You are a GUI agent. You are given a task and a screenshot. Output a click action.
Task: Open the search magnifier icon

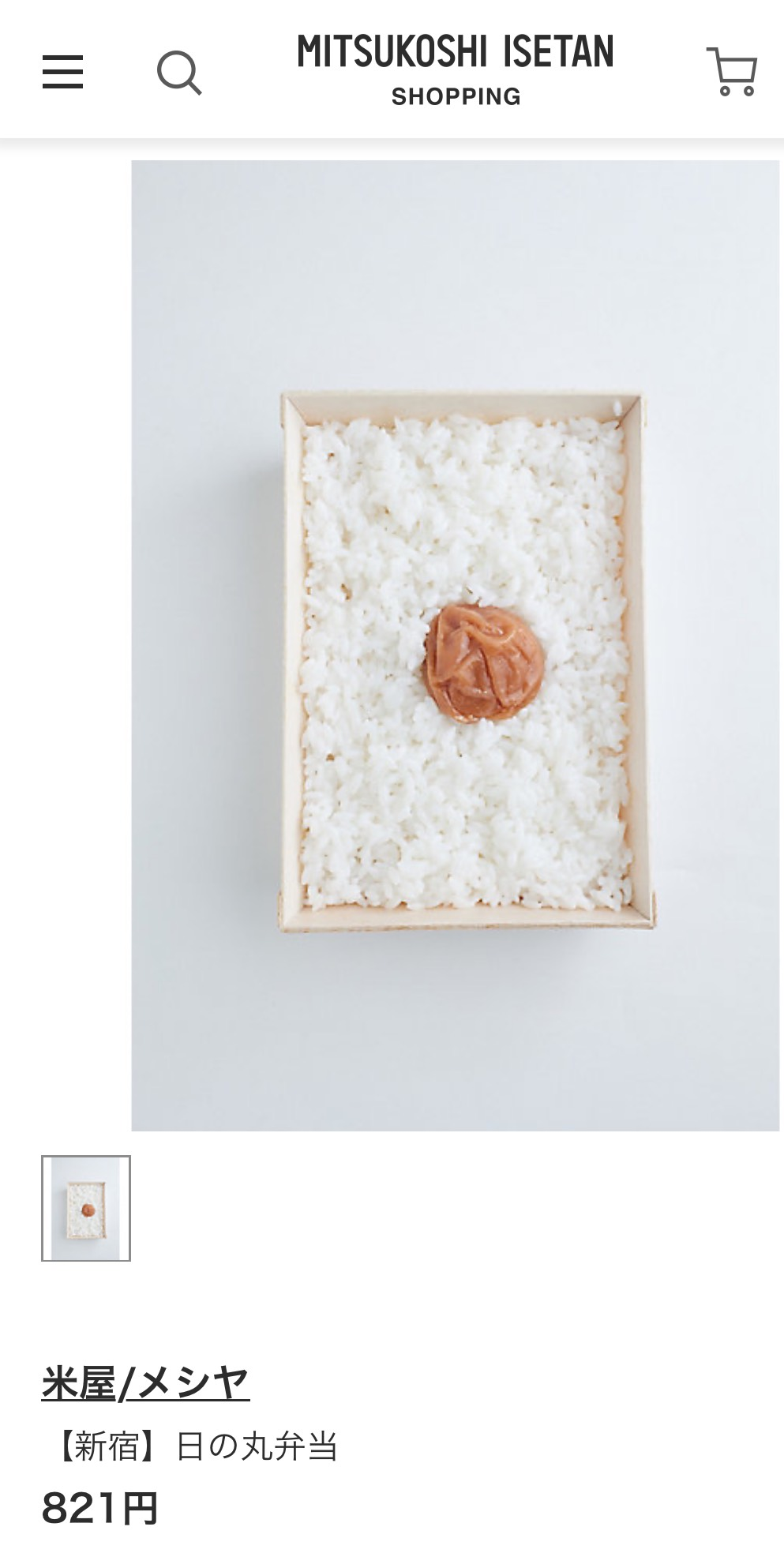tap(179, 73)
